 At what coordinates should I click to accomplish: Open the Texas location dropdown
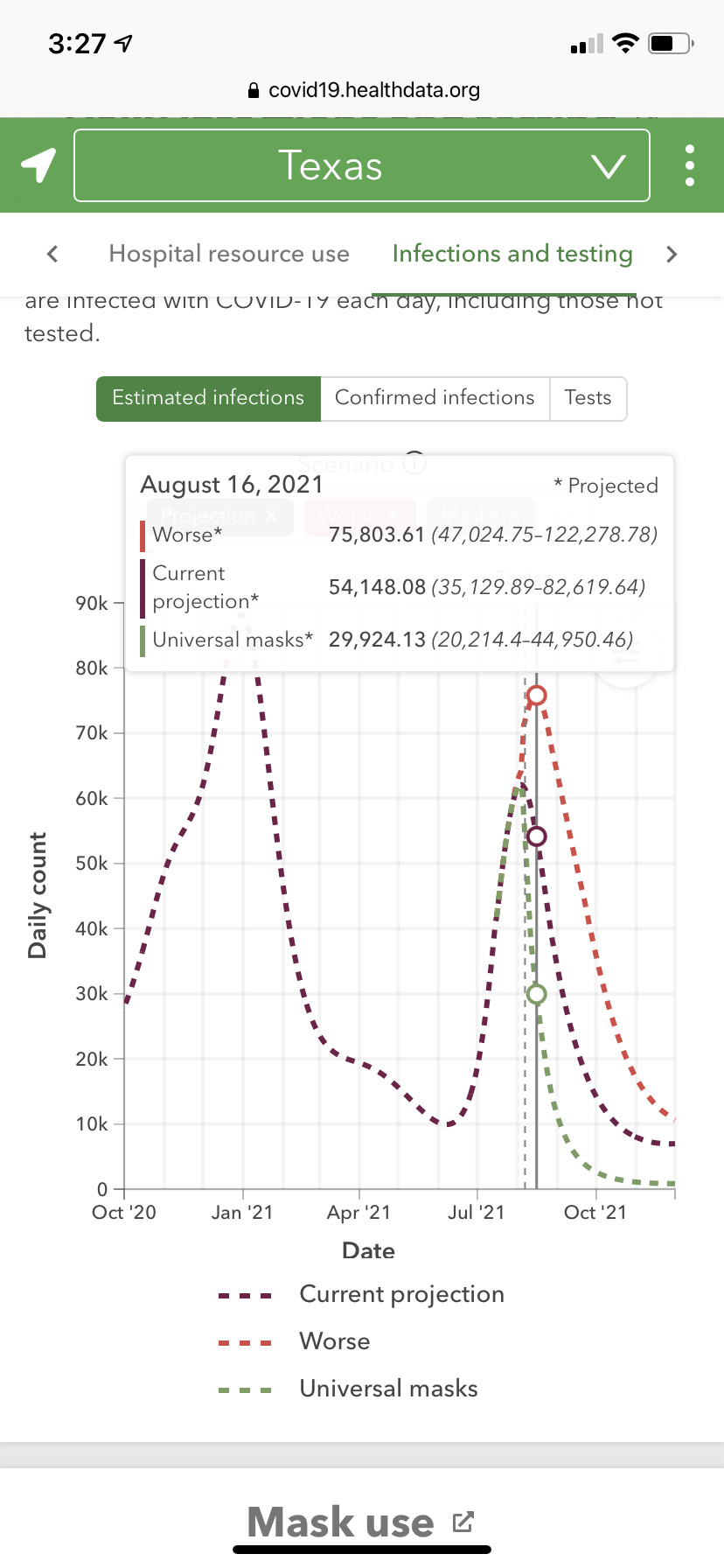(x=362, y=165)
